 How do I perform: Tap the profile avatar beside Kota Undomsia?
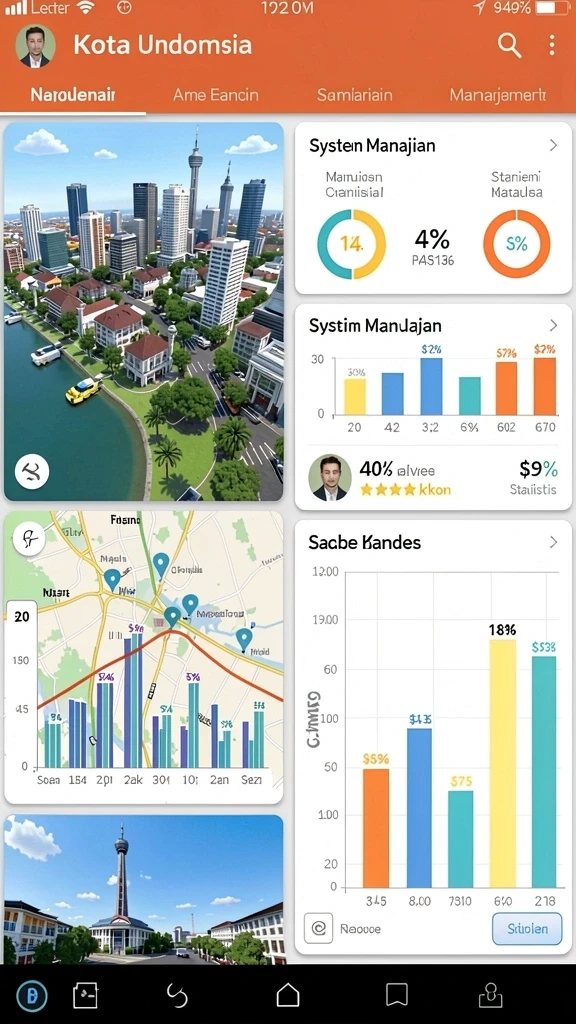35,46
